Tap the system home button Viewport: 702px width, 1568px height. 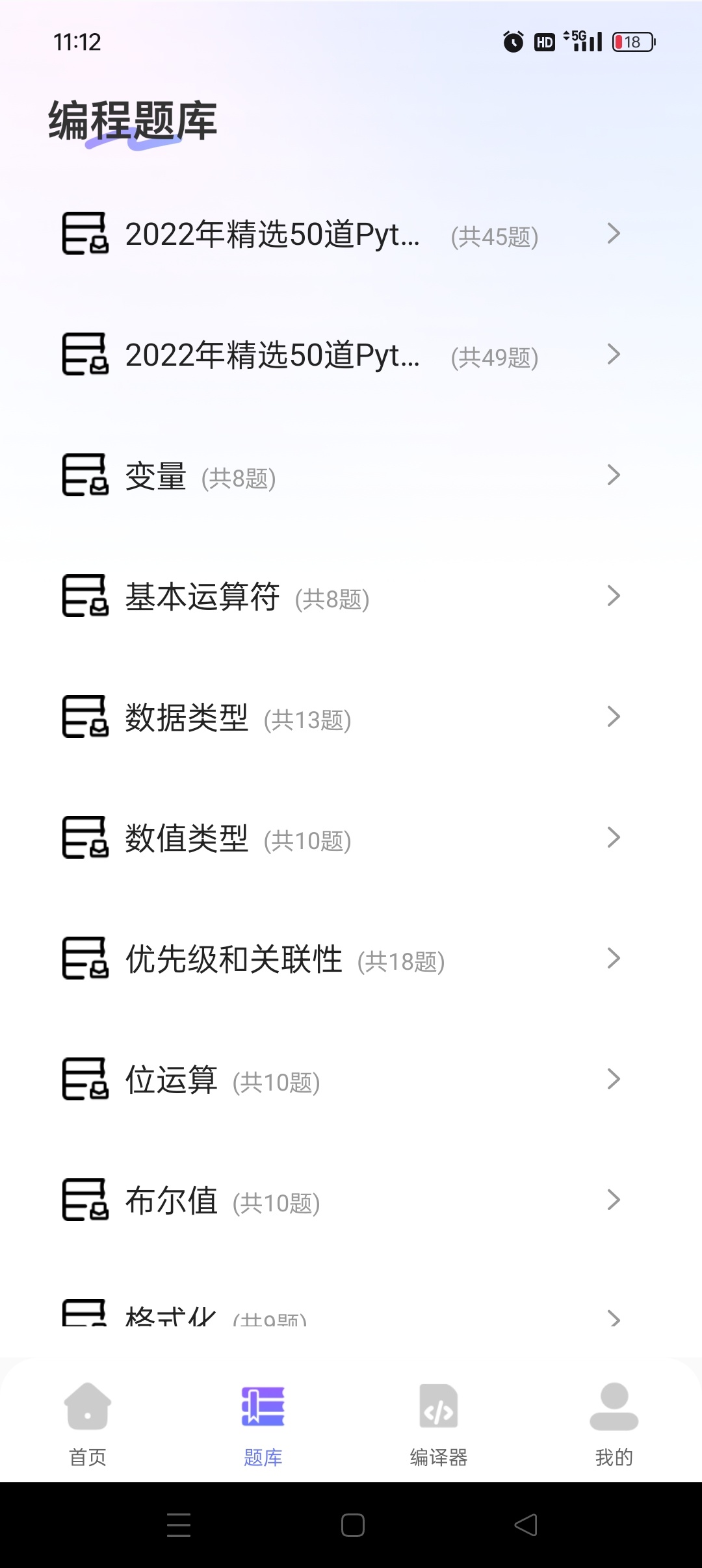(x=352, y=1524)
